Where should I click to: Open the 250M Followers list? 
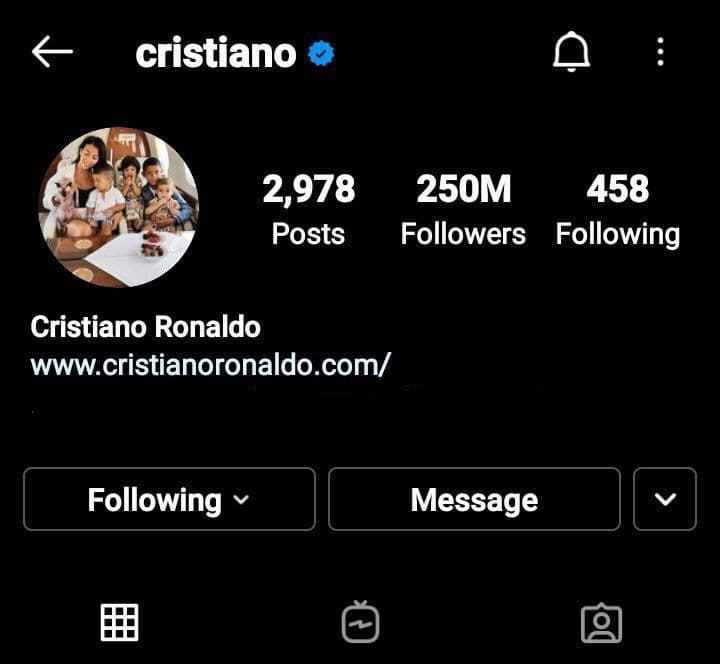pos(463,208)
